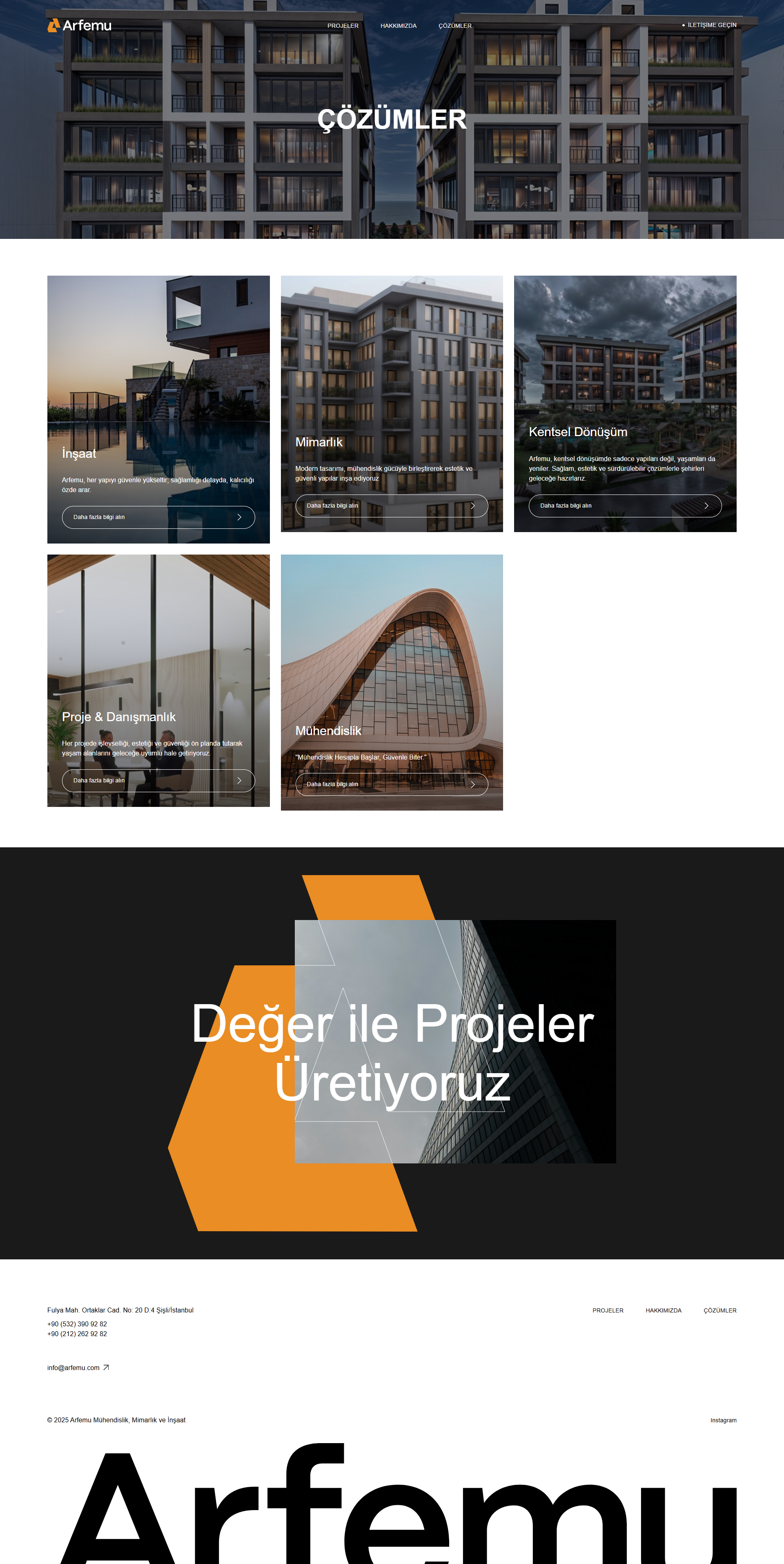Get more info on Proje & Danışmanlık
The width and height of the screenshot is (784, 1564).
pos(158,781)
